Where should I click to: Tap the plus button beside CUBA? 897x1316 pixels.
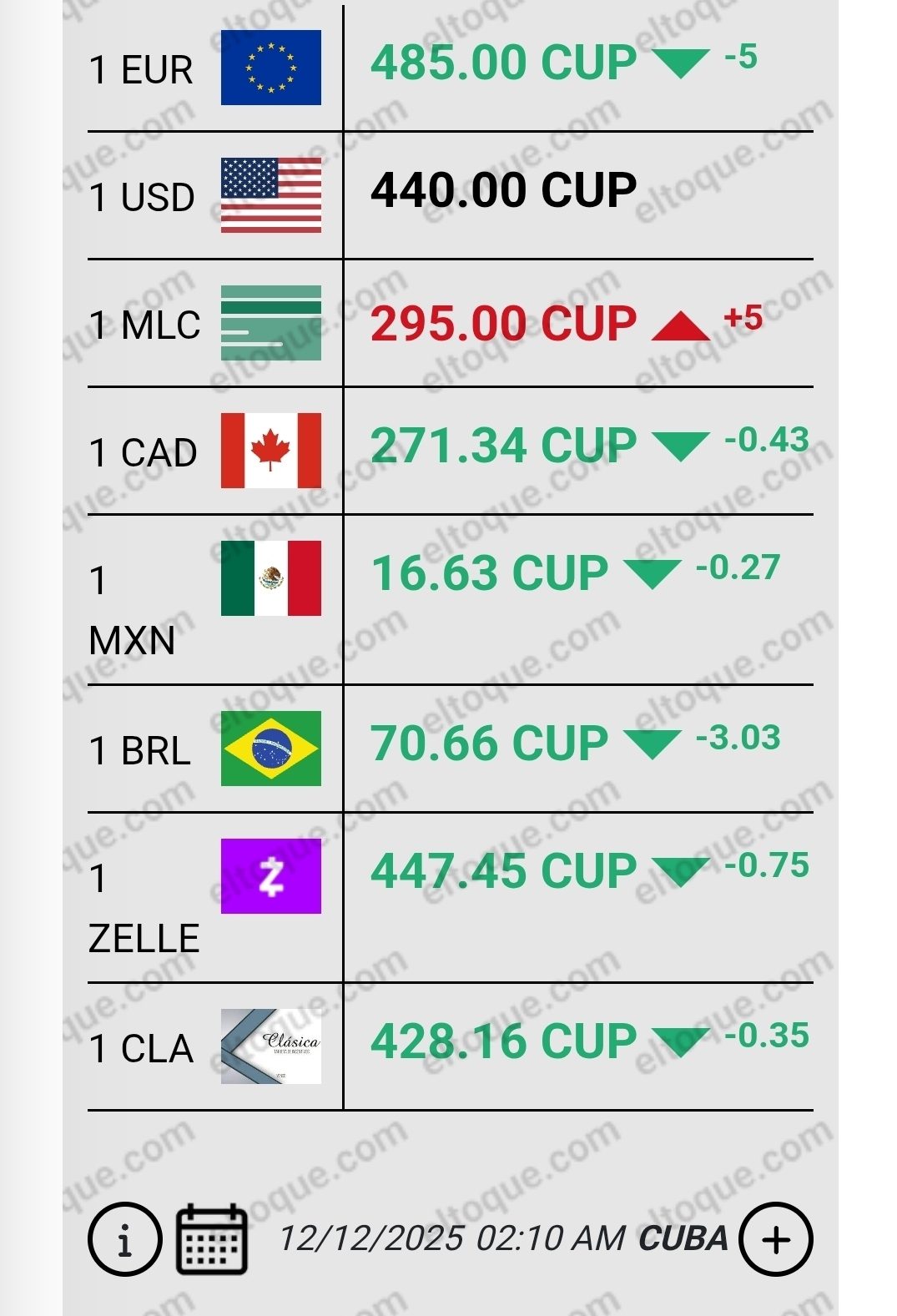(x=776, y=1239)
